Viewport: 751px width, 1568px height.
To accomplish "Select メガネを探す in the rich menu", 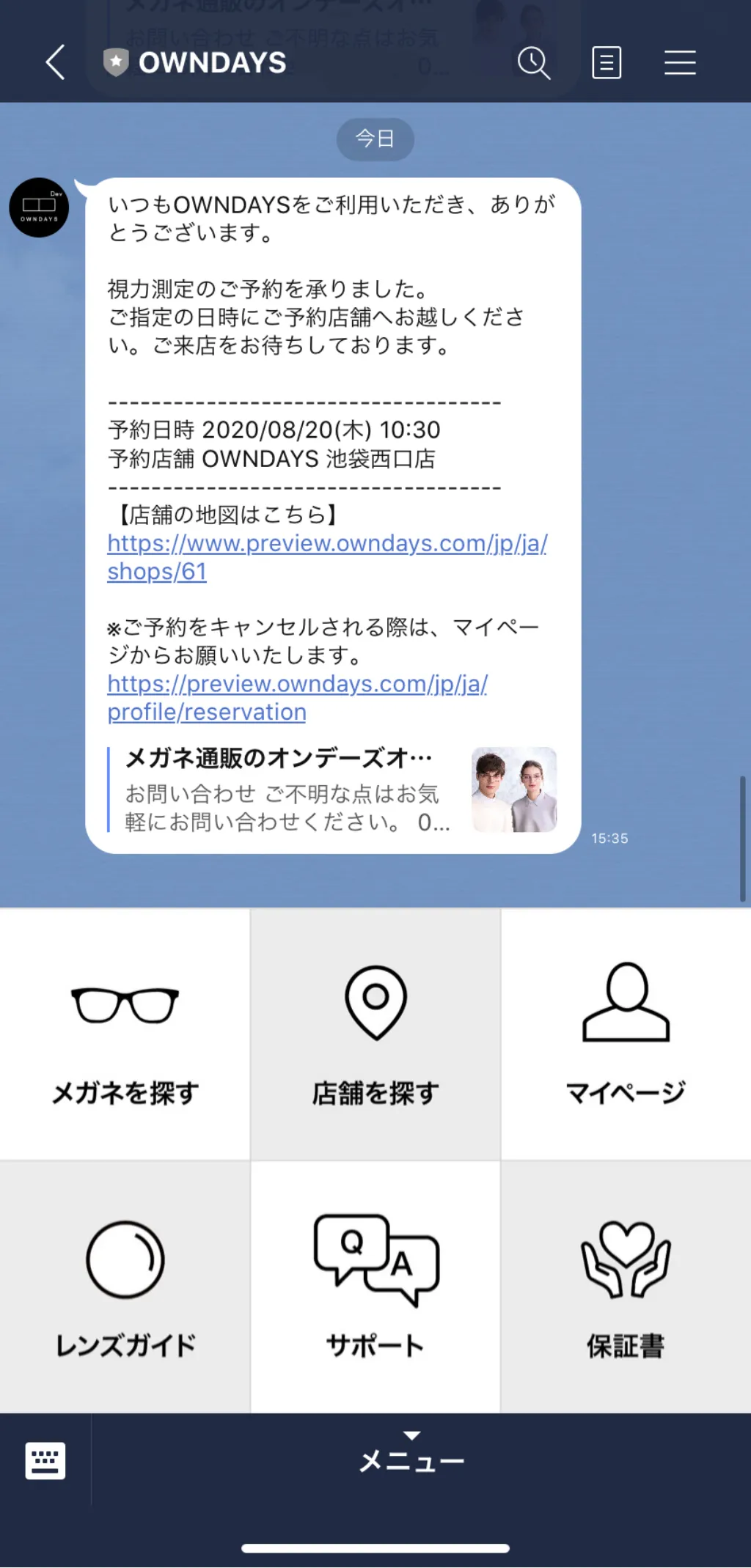I will coord(125,1034).
